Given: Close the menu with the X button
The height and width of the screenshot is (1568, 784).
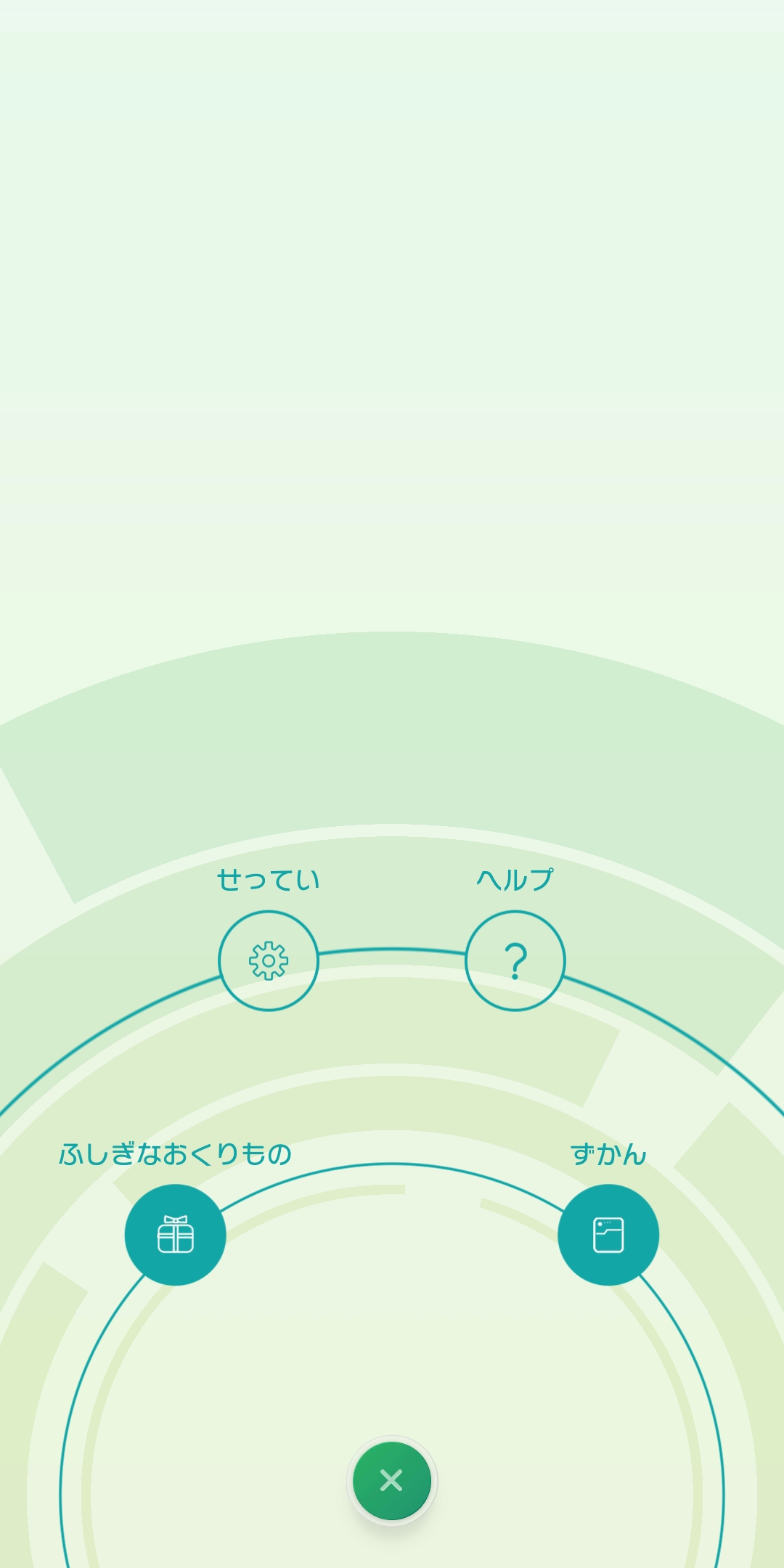Looking at the screenshot, I should [x=392, y=1480].
